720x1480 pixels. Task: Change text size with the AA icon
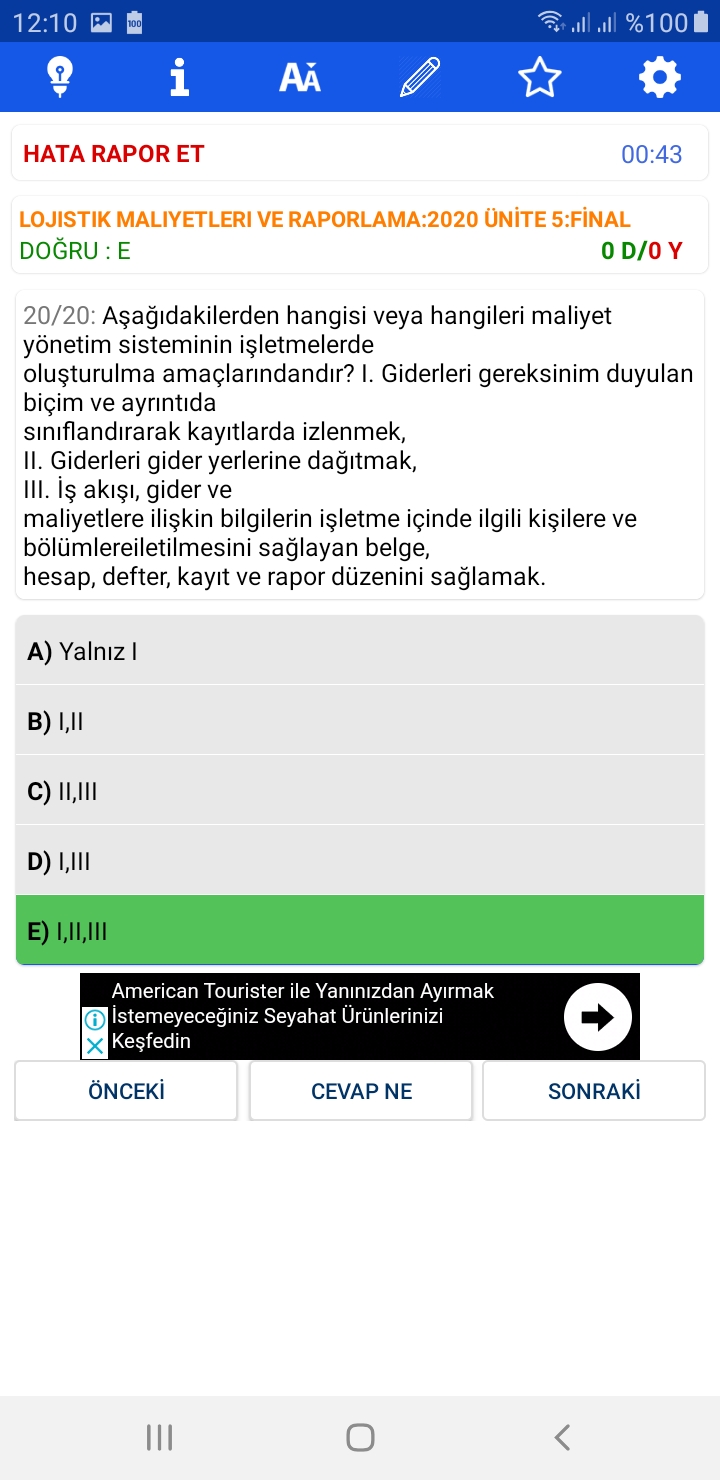pyautogui.click(x=300, y=77)
